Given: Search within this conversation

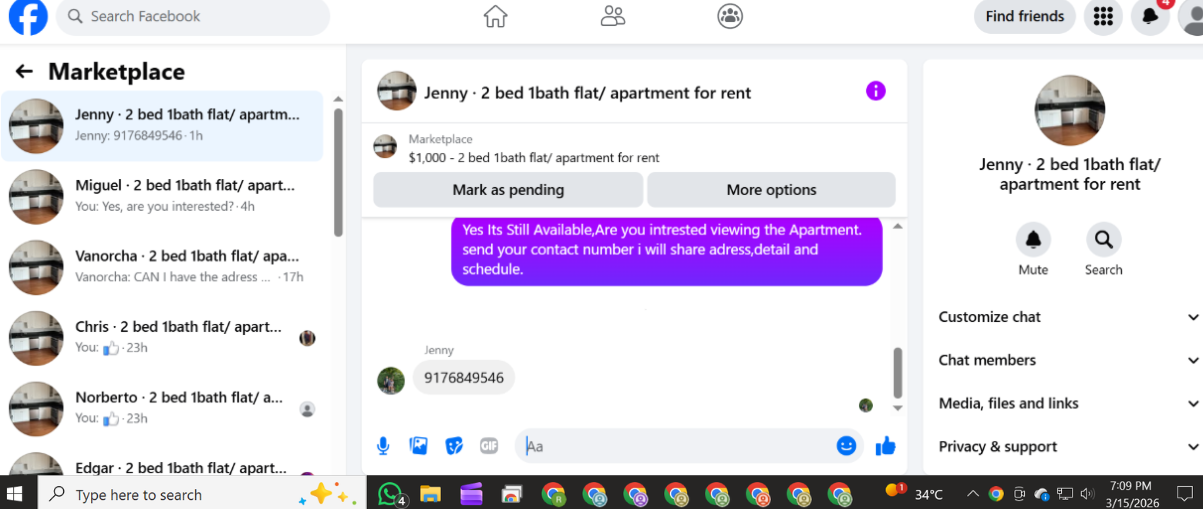Looking at the screenshot, I should coord(1103,249).
